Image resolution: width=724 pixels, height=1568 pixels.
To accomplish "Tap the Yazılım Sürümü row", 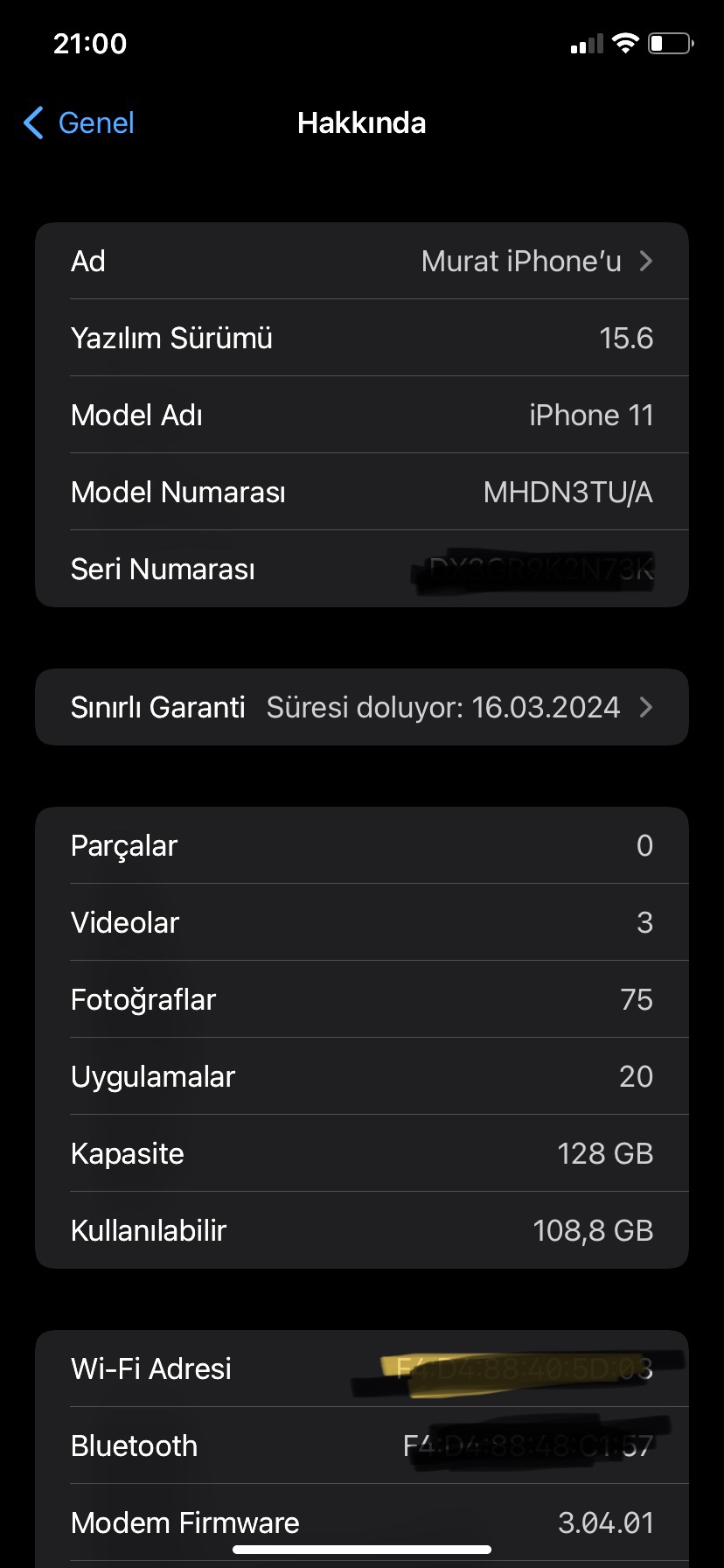I will click(x=362, y=338).
